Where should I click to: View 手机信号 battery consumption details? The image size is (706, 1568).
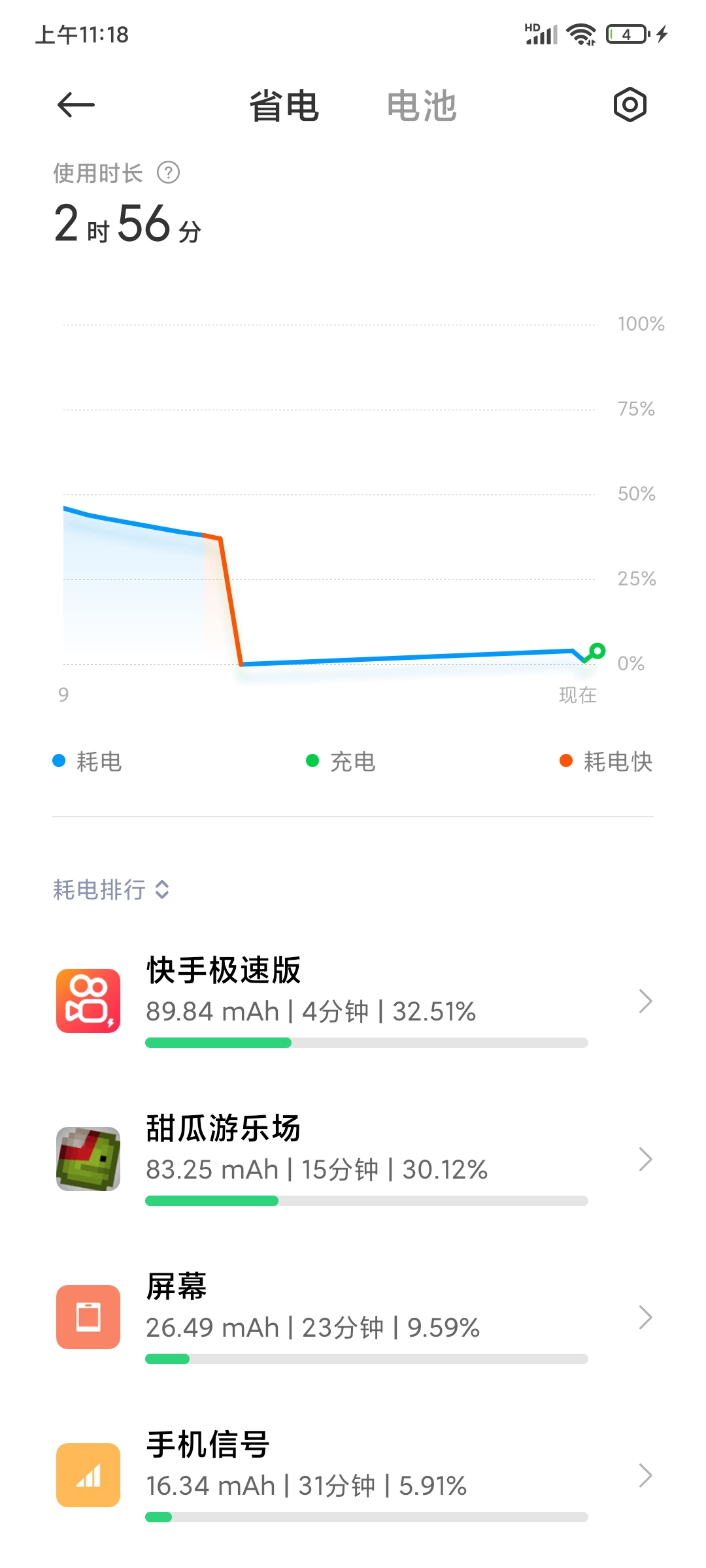[x=353, y=1475]
